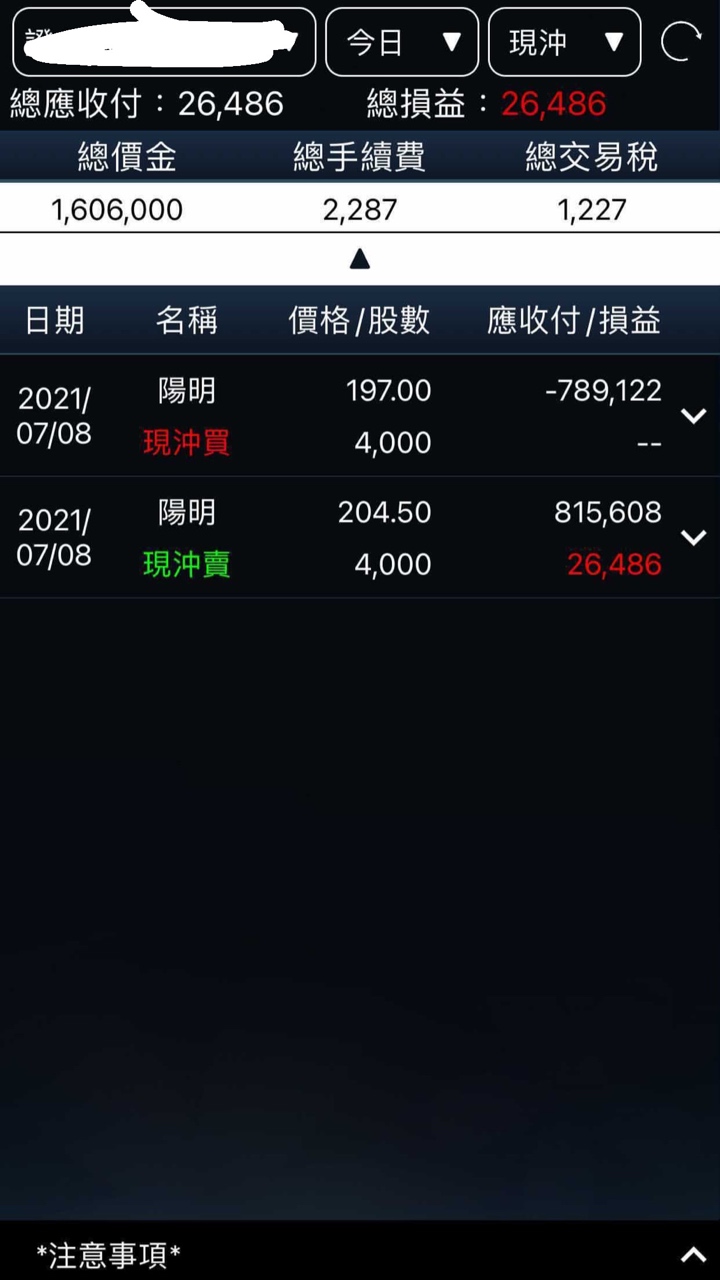Viewport: 720px width, 1280px height.
Task: Expand the 注意事項 notes panel
Action: point(693,1255)
